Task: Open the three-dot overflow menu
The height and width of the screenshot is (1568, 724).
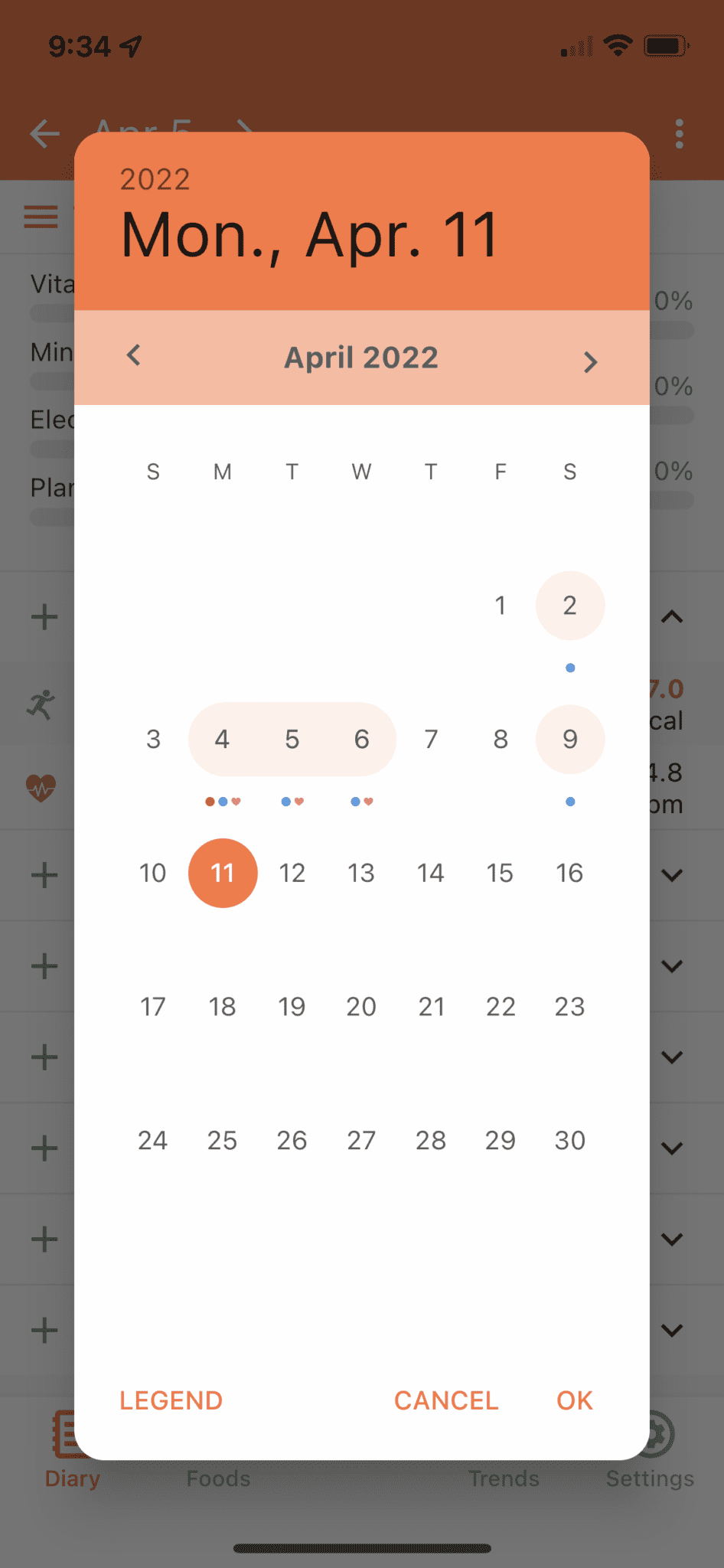Action: click(680, 133)
